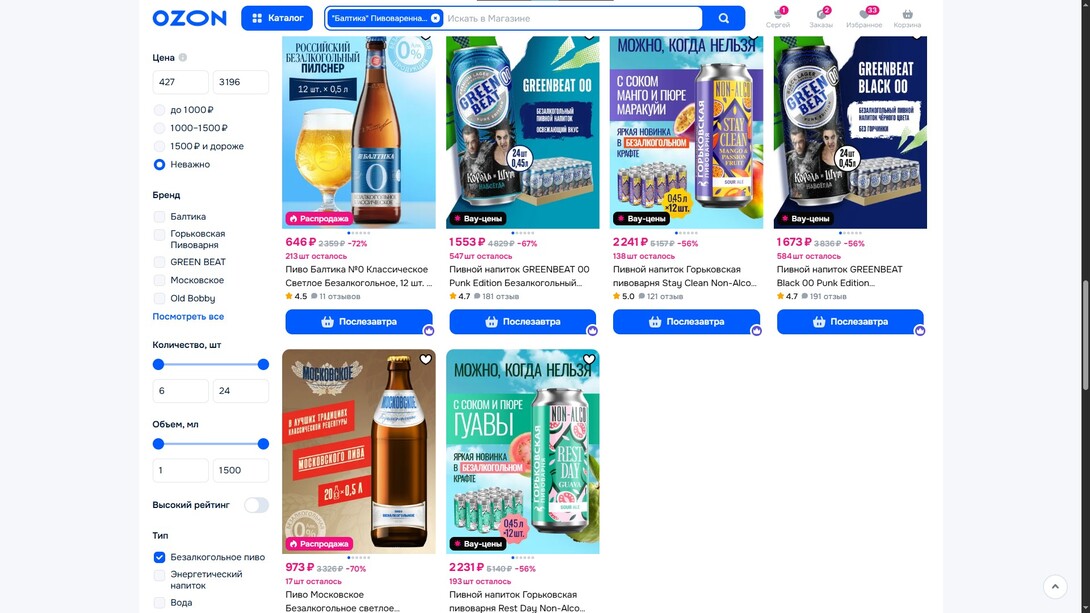
Task: Add Пиво Московское to favorites heart
Action: 425,360
